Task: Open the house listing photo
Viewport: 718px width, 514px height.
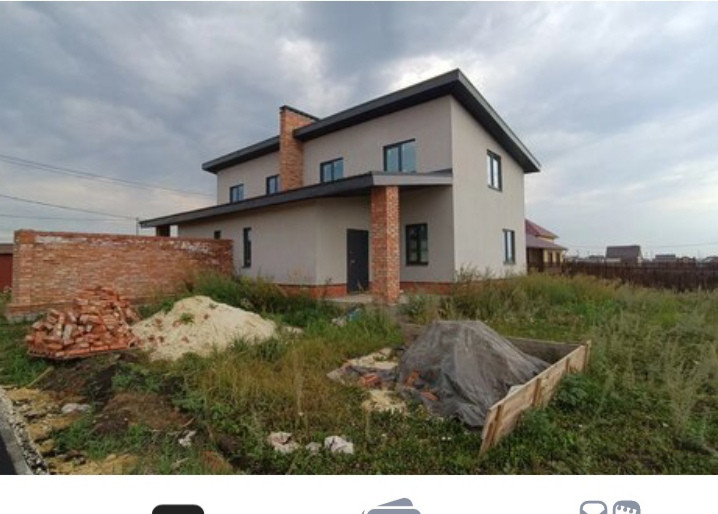Action: coord(359,237)
